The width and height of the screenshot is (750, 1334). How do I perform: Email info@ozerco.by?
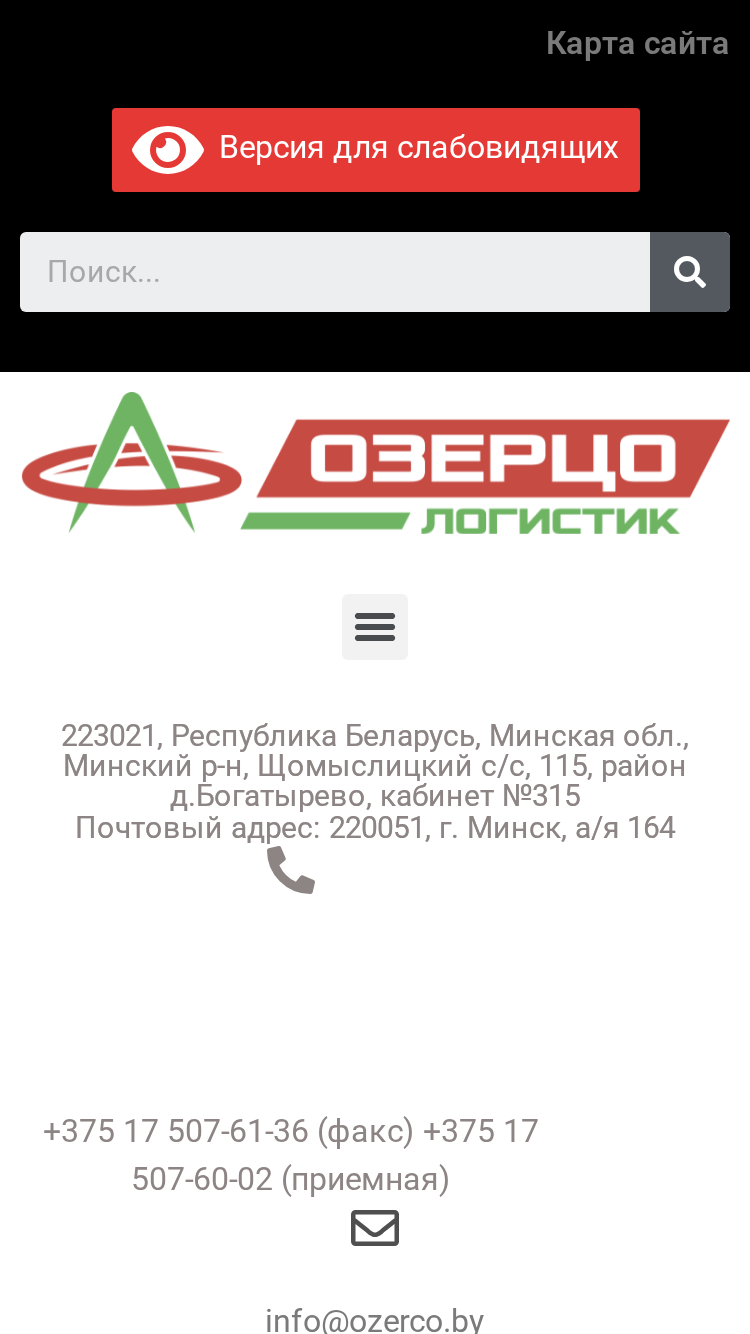click(x=374, y=1320)
